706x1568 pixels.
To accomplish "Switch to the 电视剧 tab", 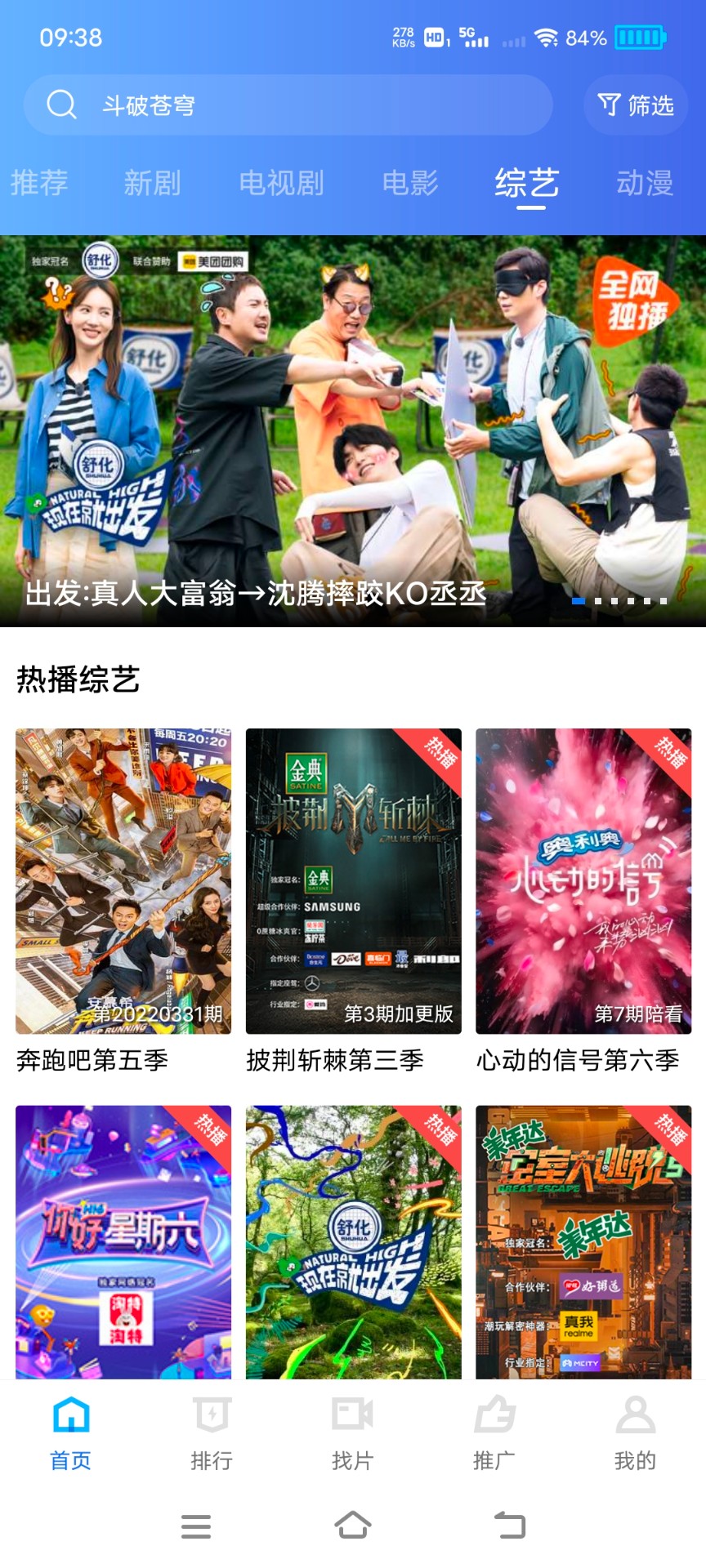I will [x=281, y=183].
